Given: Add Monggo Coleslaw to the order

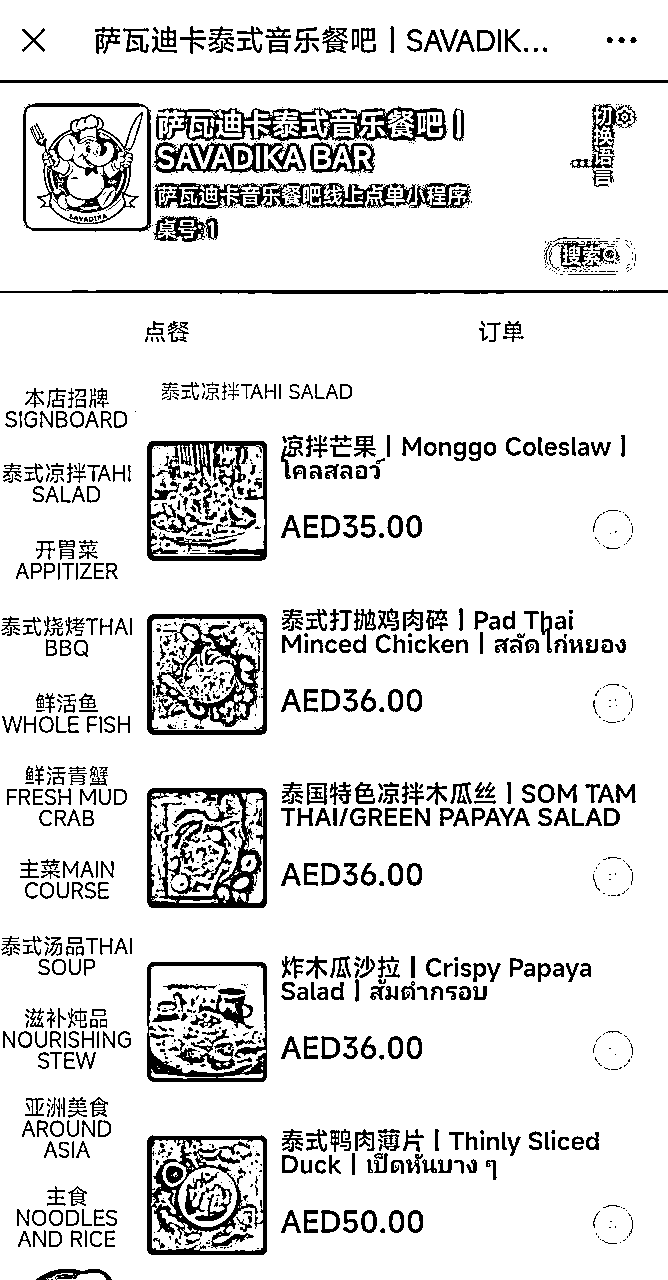Looking at the screenshot, I should point(613,530).
